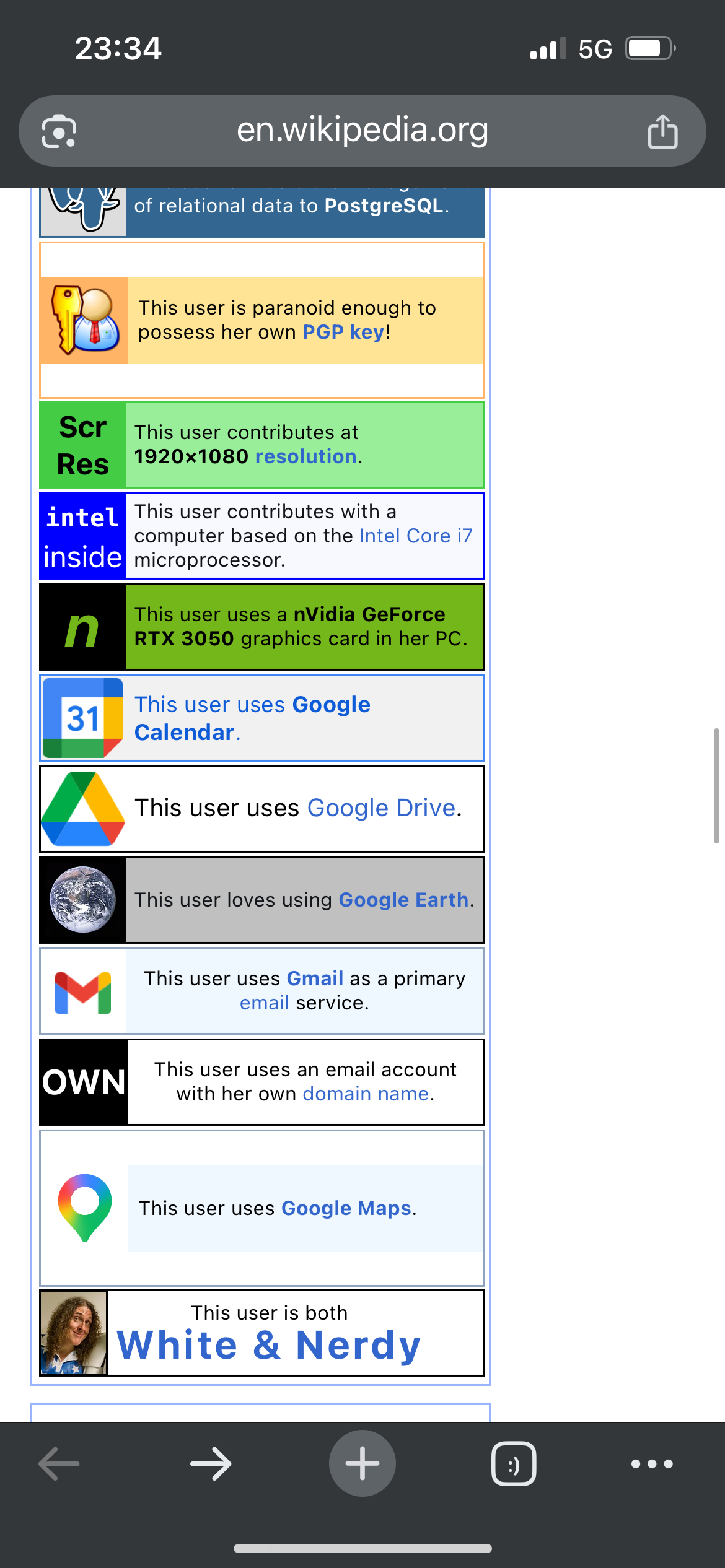Follow the resolution link
The height and width of the screenshot is (1568, 725).
point(305,456)
